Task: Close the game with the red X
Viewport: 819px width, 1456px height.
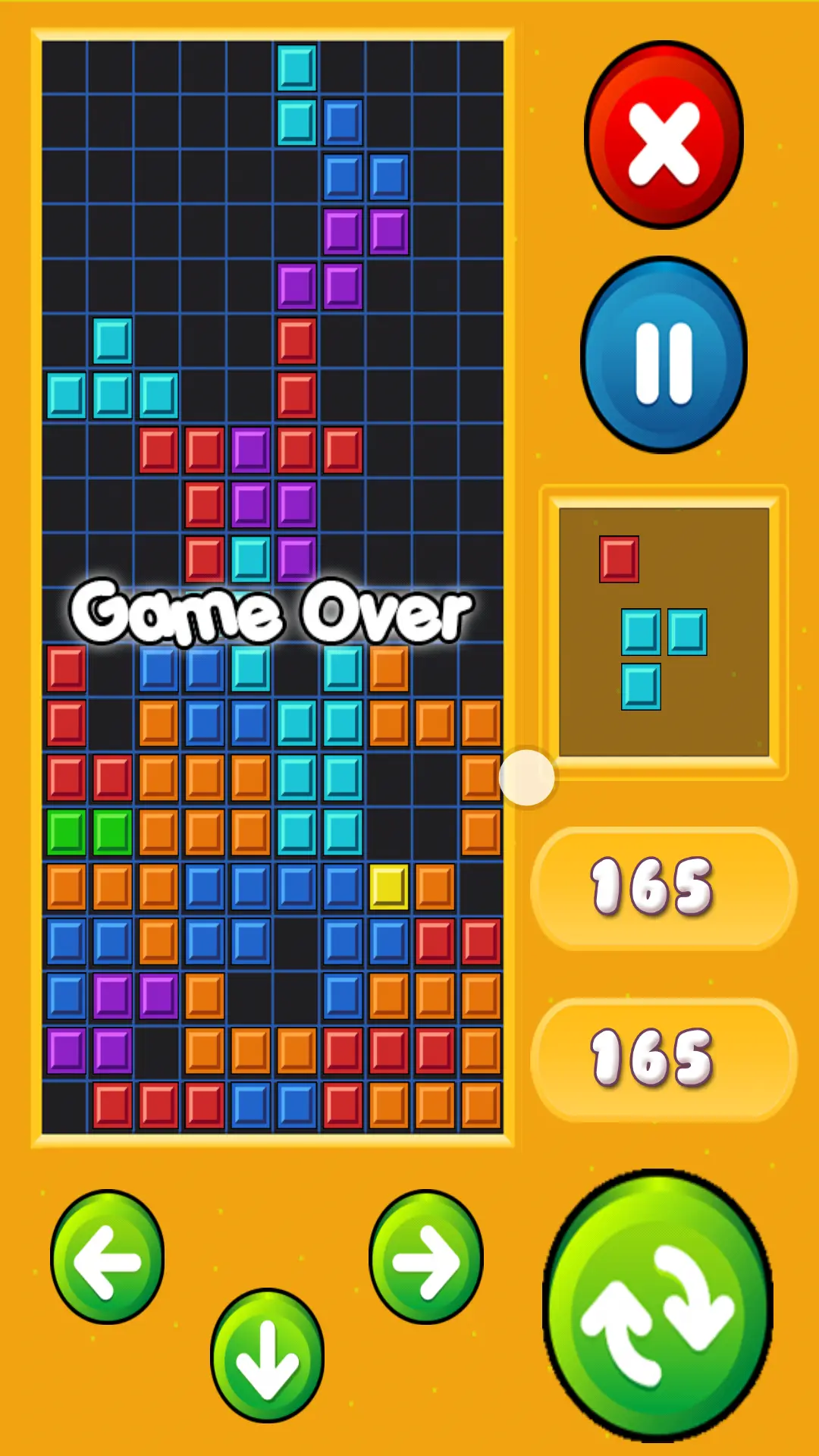Action: (664, 136)
